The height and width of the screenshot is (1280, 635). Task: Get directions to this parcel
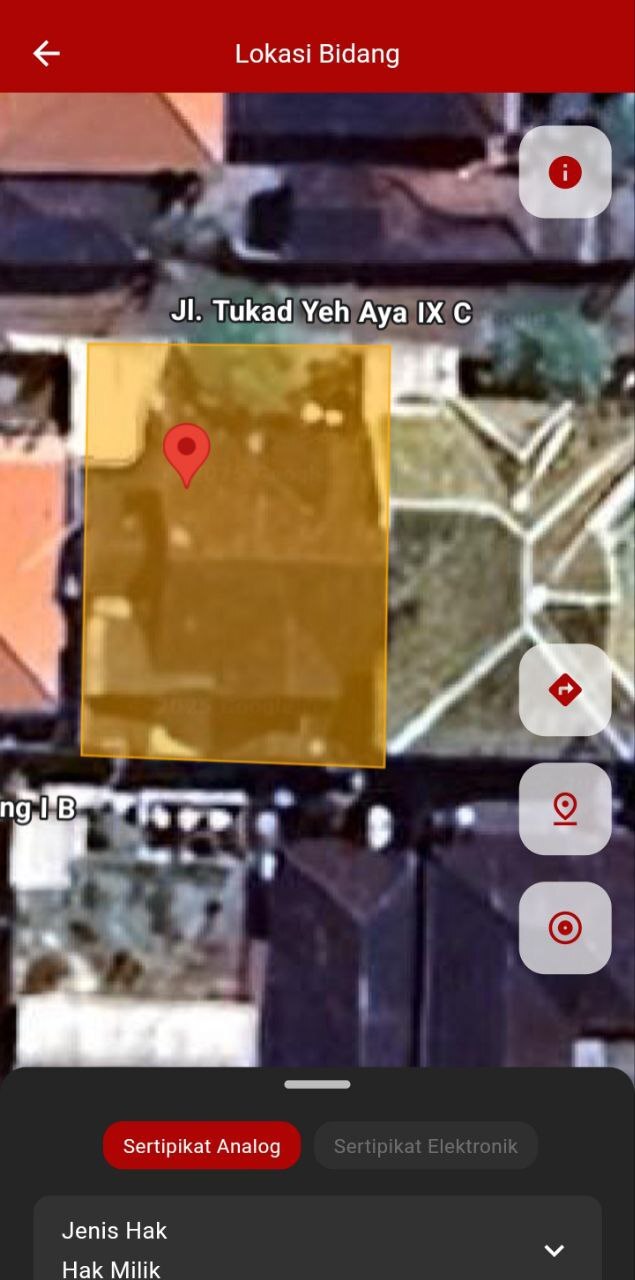pos(565,690)
